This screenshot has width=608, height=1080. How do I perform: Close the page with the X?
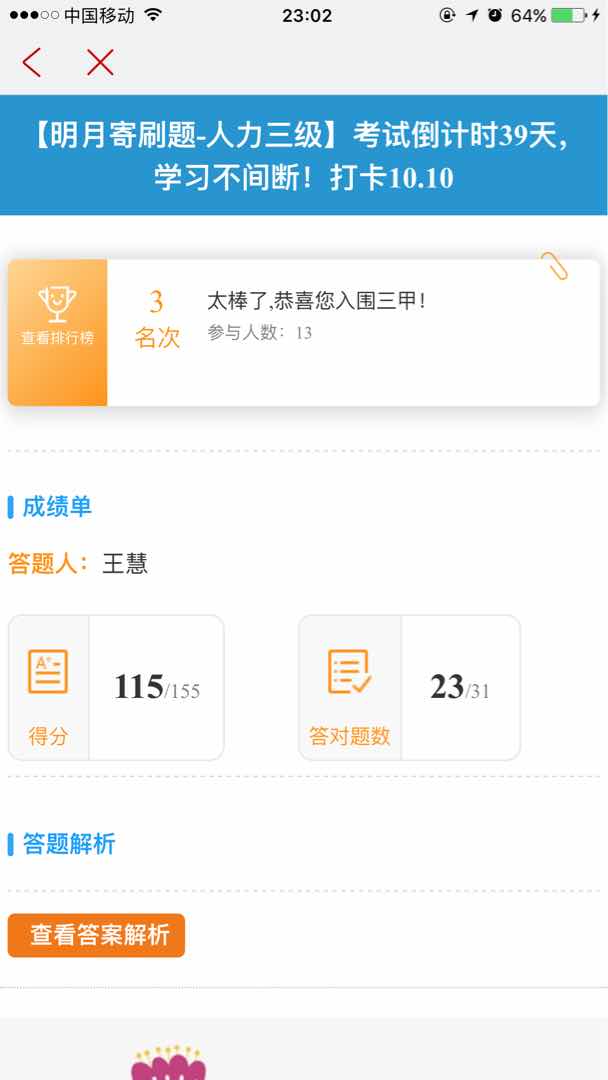pyautogui.click(x=100, y=63)
